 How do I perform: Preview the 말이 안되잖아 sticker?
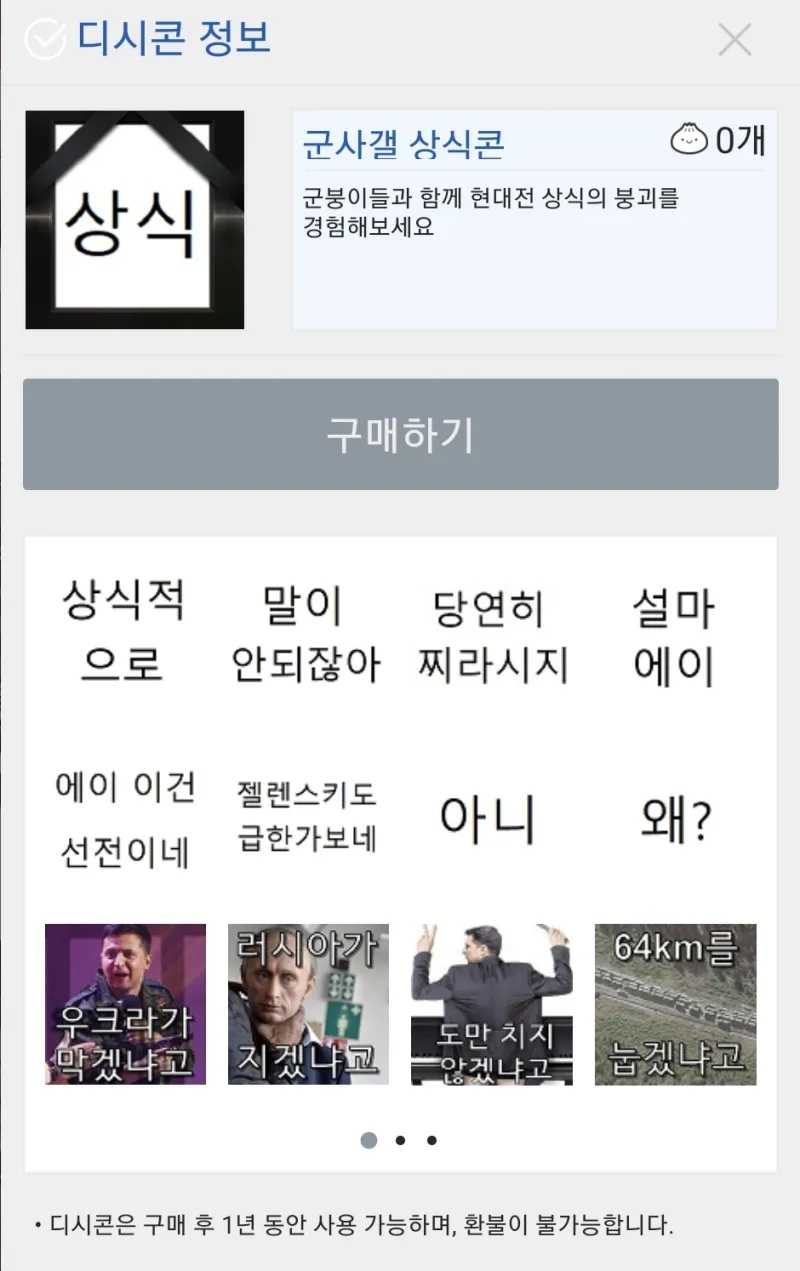(306, 633)
